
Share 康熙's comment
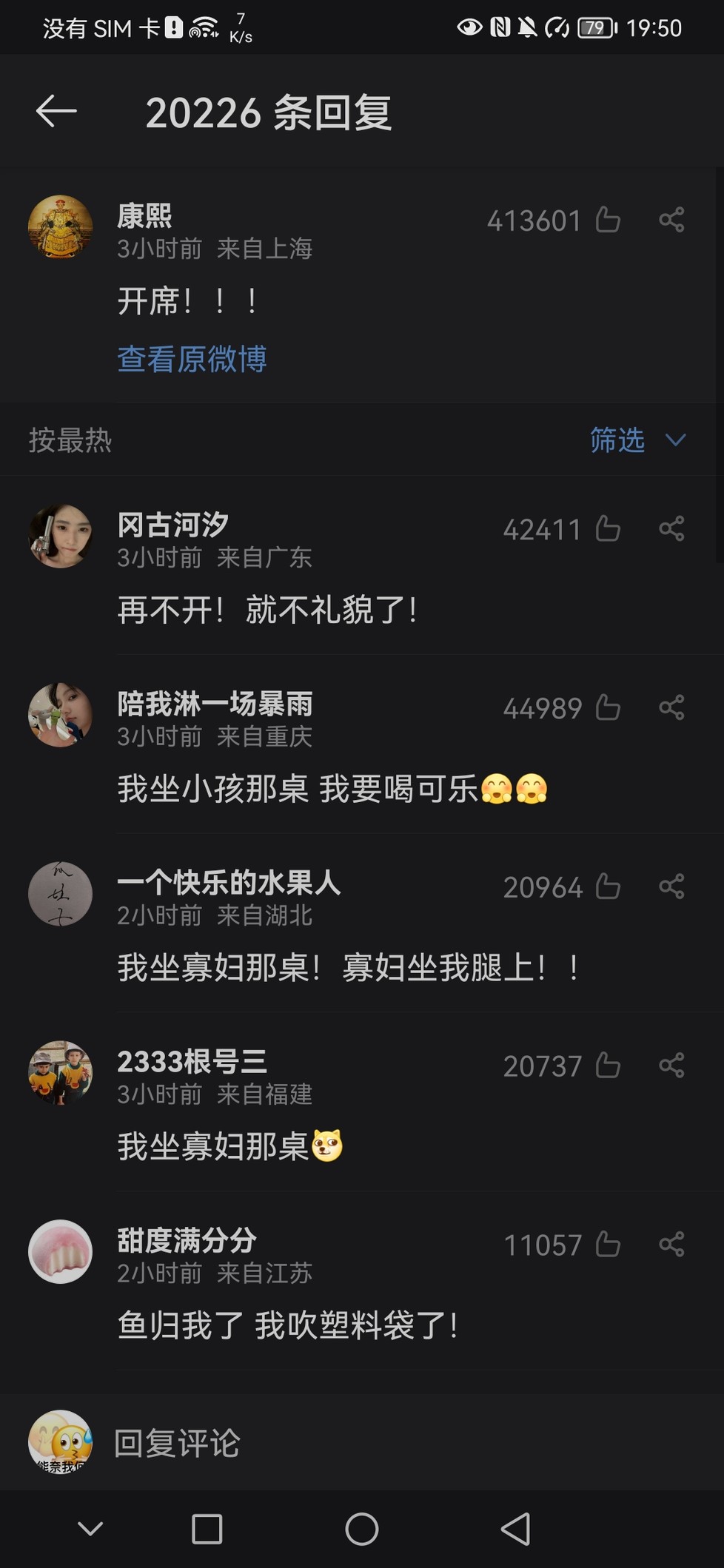(671, 220)
